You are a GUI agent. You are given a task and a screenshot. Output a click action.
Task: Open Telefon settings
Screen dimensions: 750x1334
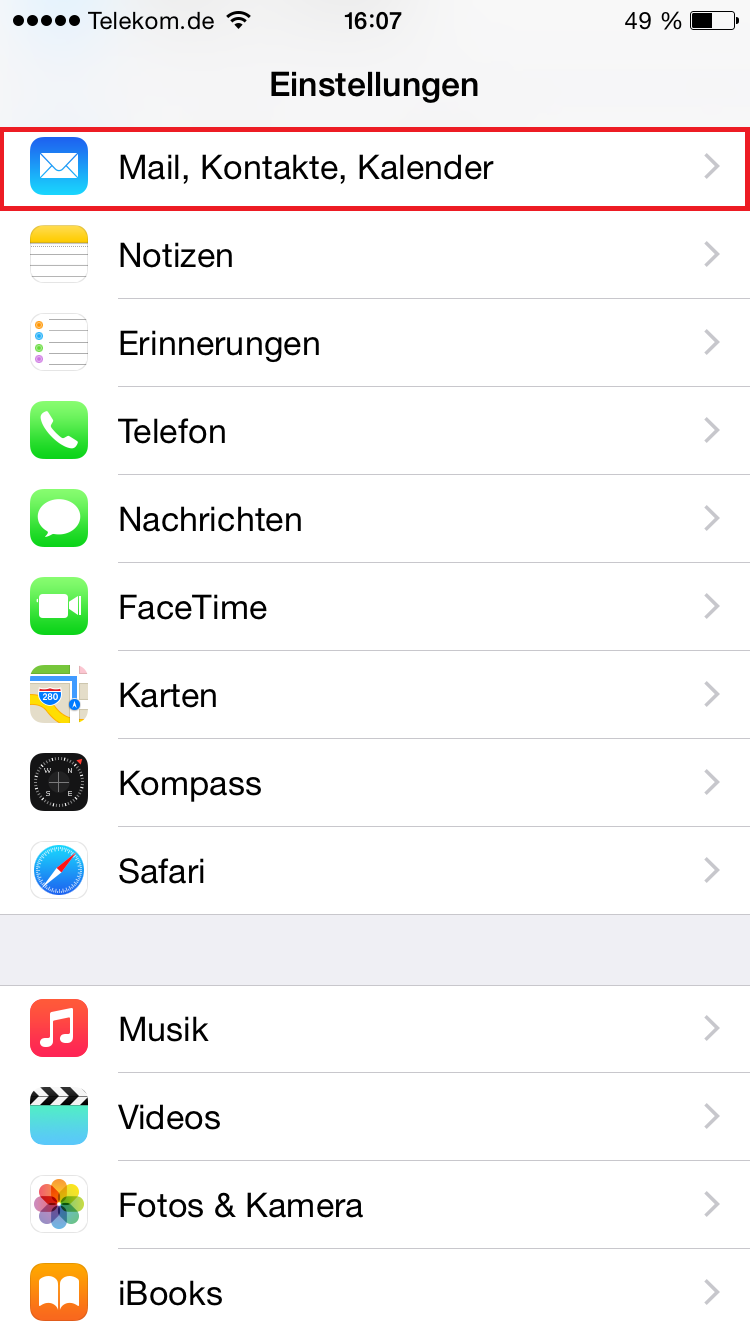(375, 431)
